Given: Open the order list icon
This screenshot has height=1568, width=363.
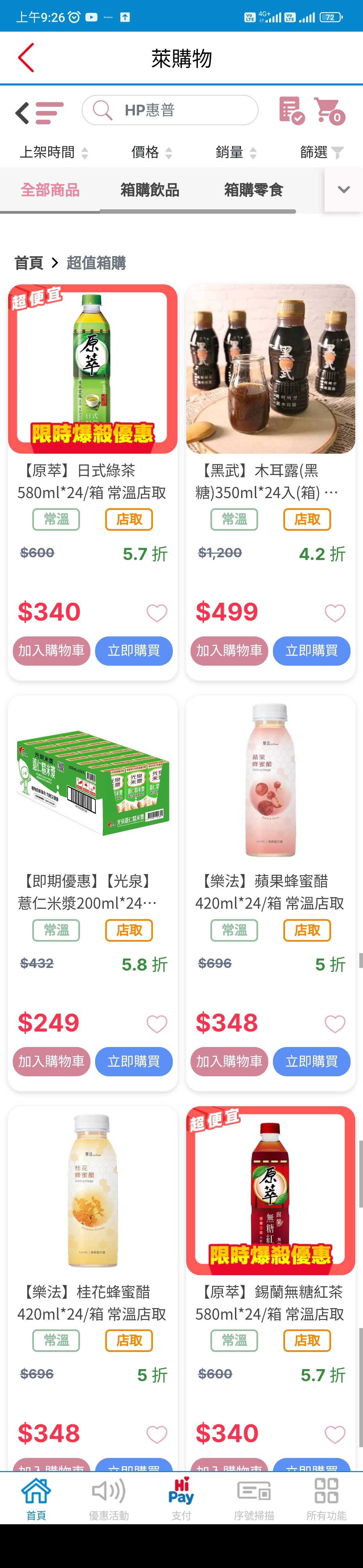Looking at the screenshot, I should [x=291, y=111].
